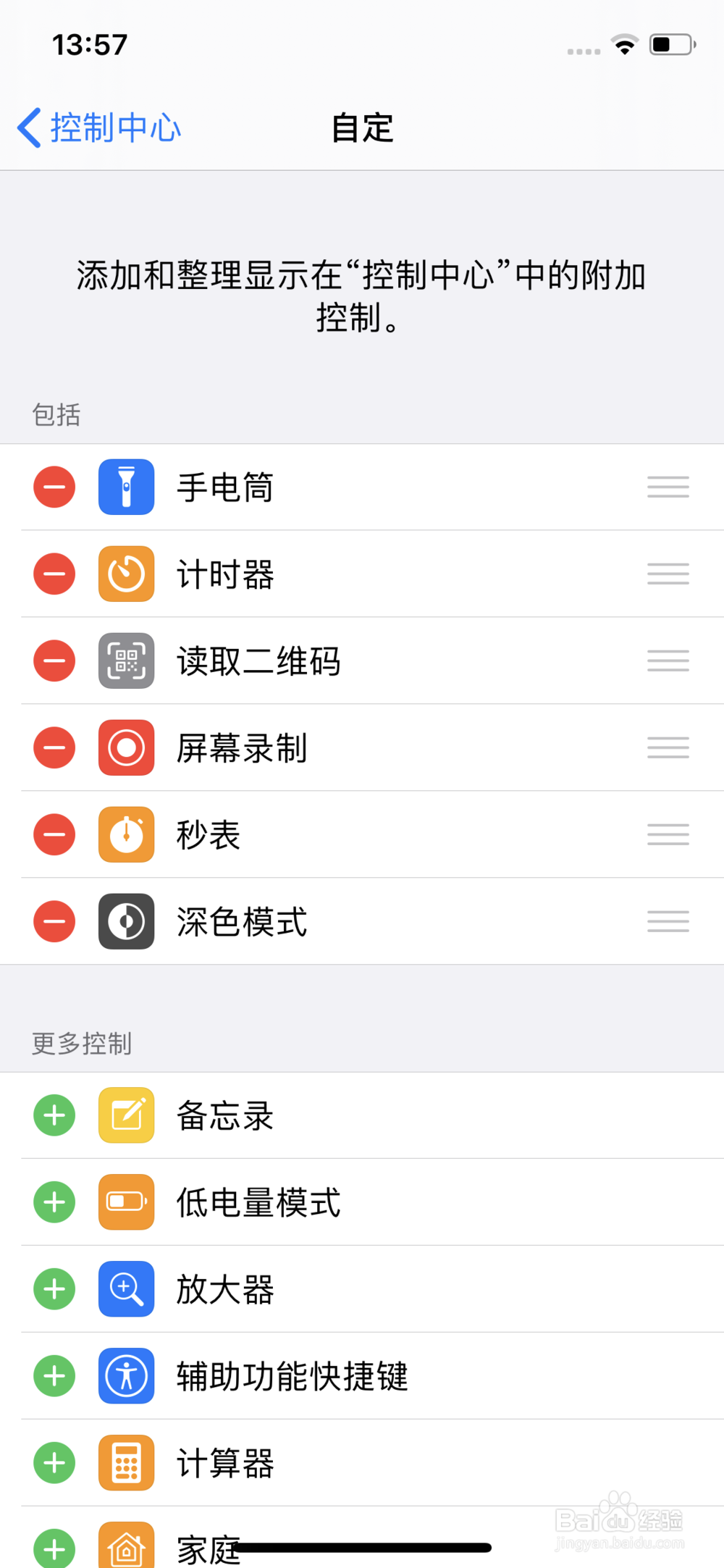This screenshot has height=1568, width=724.
Task: Grab the reorder handle next to Timer
Action: (668, 574)
